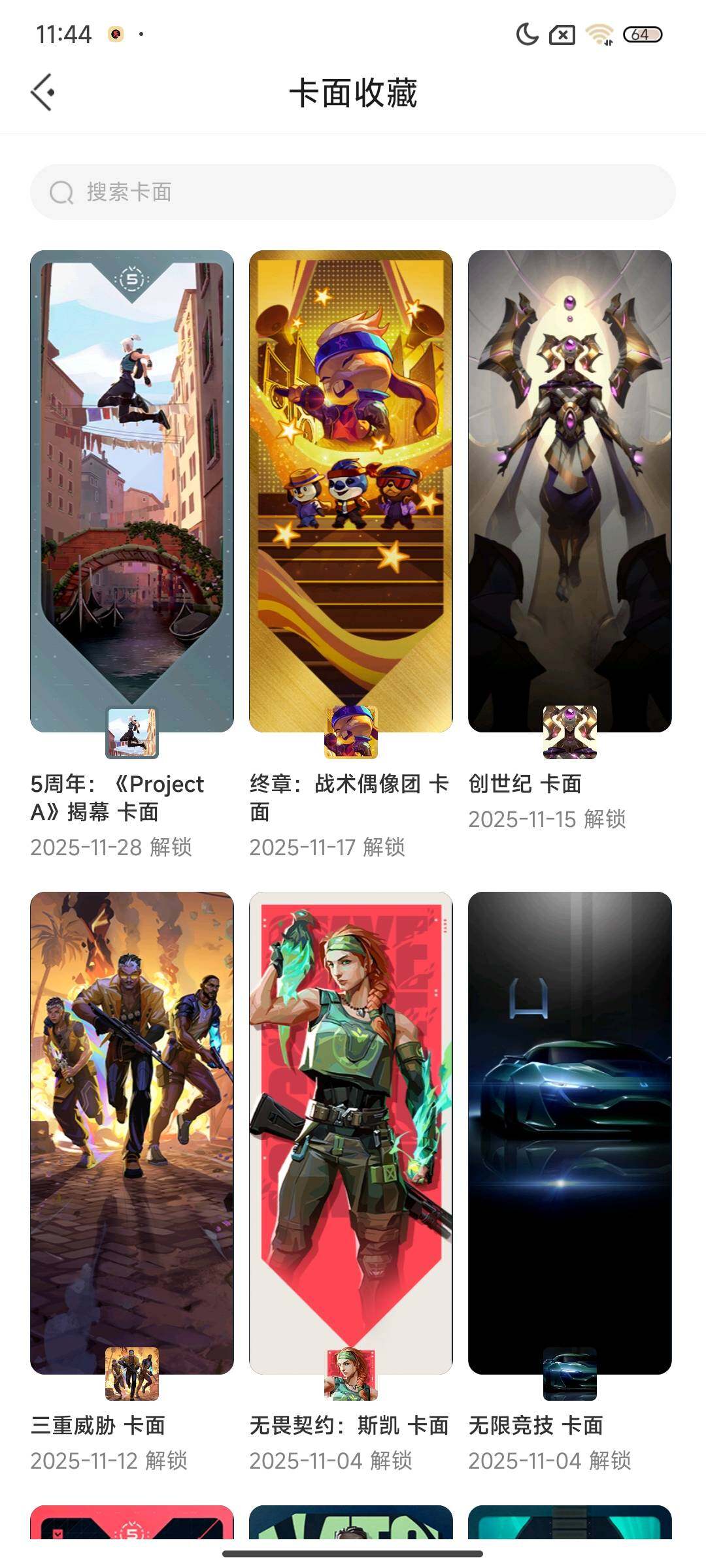Click the magnifier icon in the search bar
Screen dimensions: 706x1568
pyautogui.click(x=61, y=193)
